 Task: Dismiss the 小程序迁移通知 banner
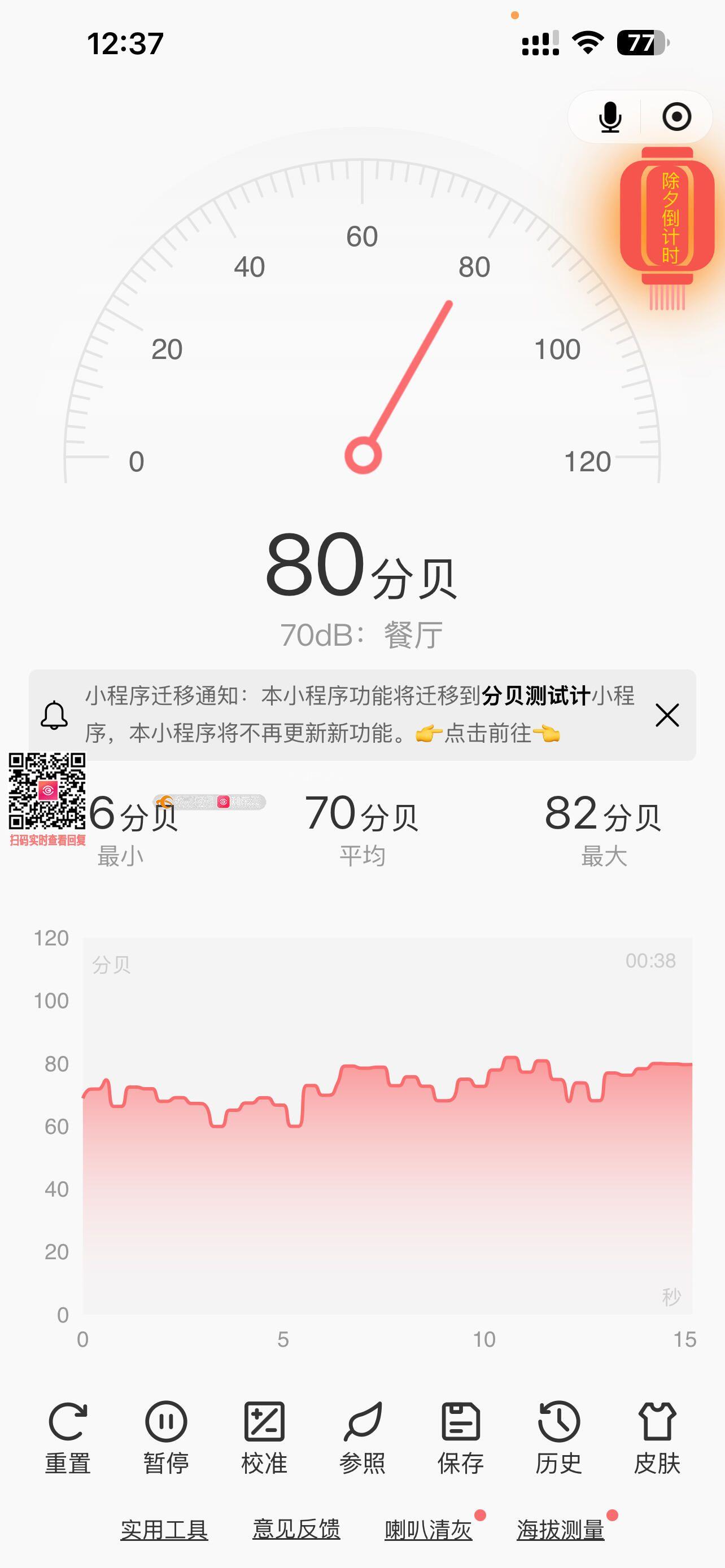pyautogui.click(x=667, y=715)
